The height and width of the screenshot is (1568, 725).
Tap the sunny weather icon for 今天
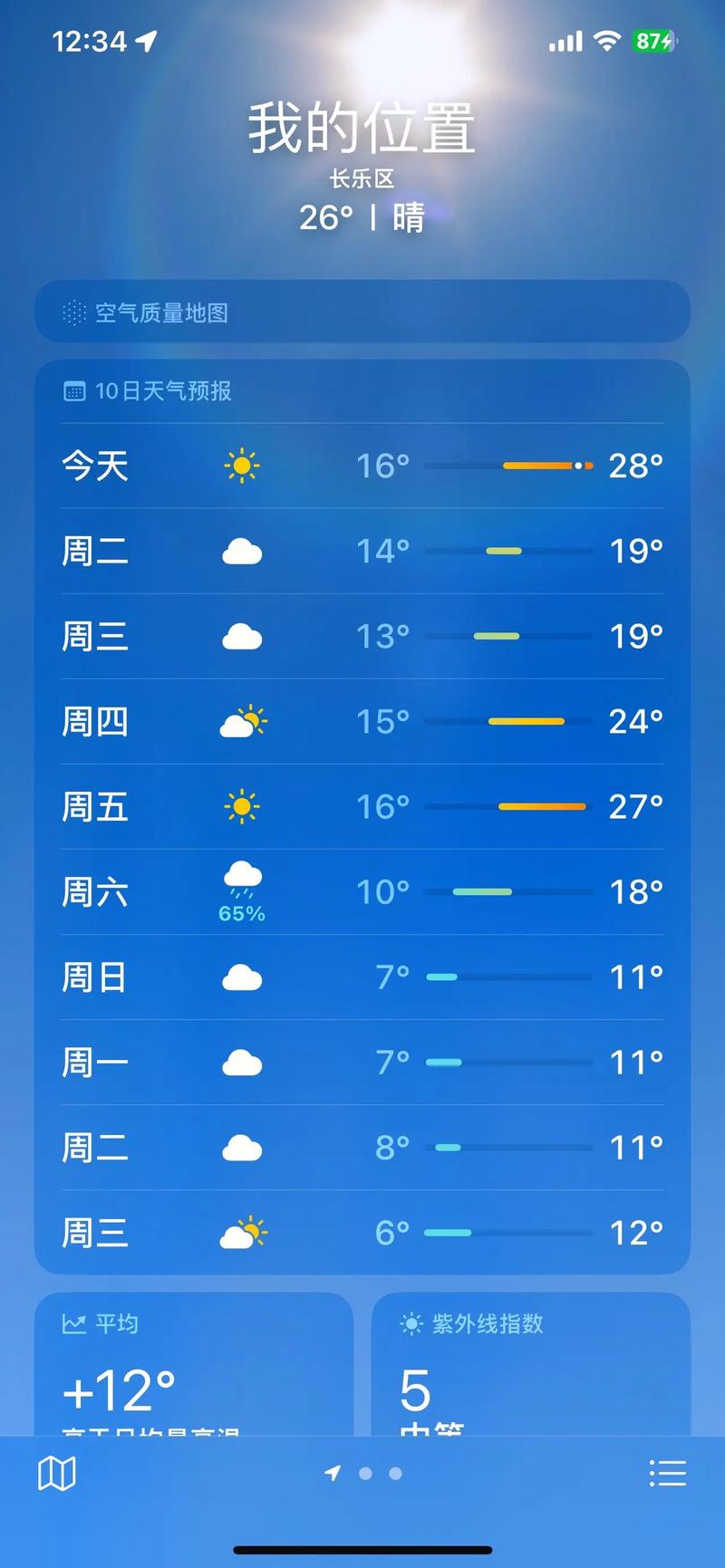[241, 465]
